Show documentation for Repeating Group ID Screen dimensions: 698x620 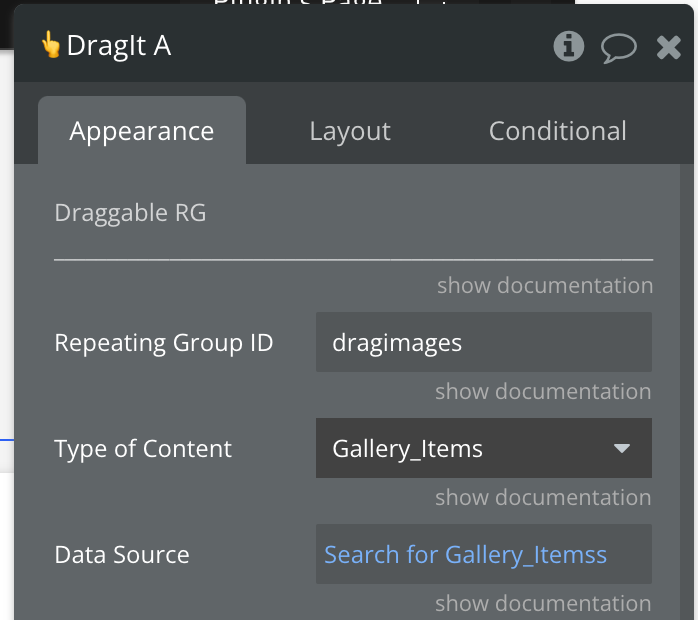coord(543,392)
